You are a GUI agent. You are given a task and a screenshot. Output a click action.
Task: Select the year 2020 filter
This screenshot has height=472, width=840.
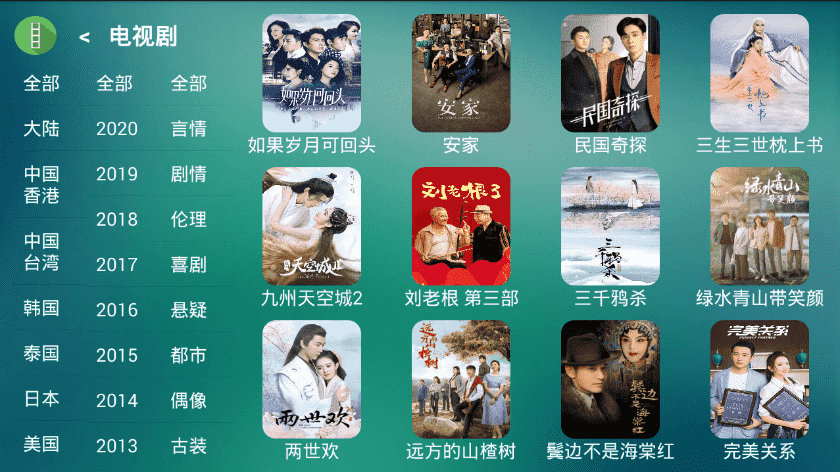point(117,129)
